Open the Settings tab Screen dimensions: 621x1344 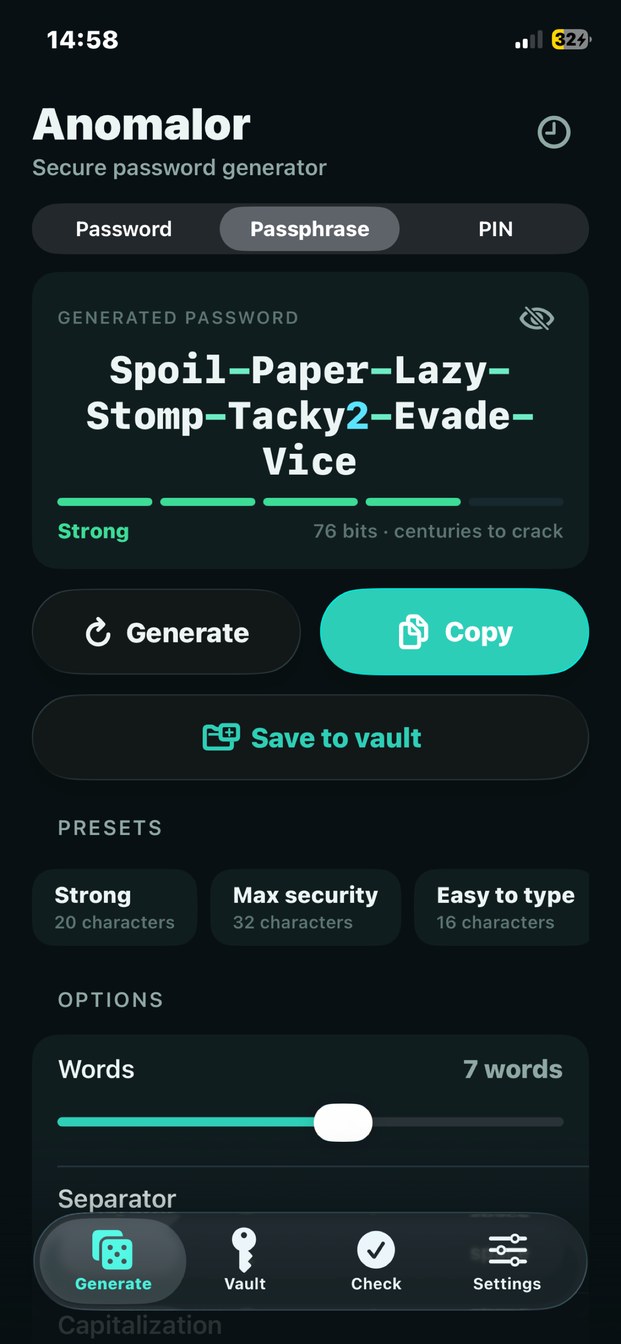point(507,1261)
